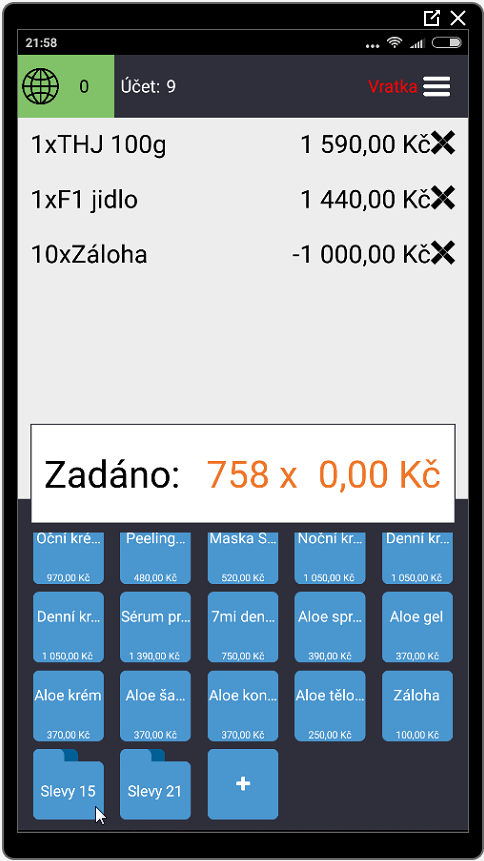Open the Zadáno entry field
The image size is (484, 861).
(243, 473)
